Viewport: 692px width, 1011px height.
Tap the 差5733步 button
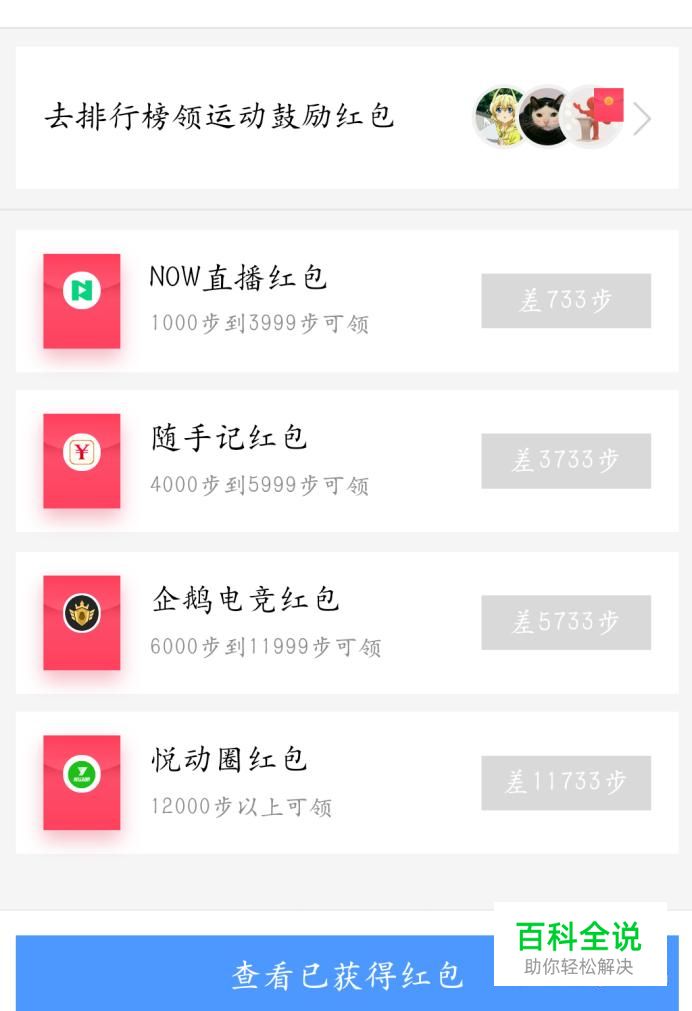[566, 623]
